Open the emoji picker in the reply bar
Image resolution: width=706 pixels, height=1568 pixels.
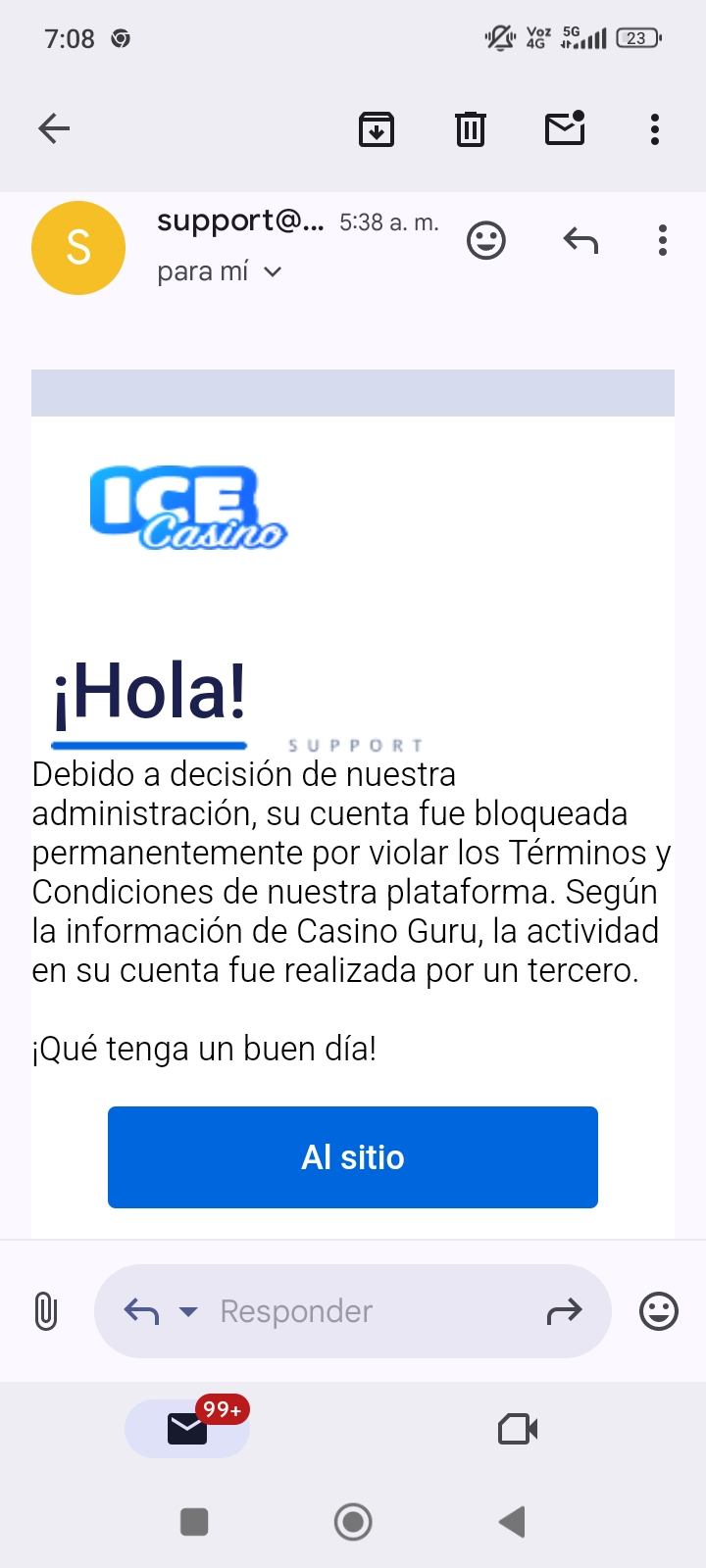pyautogui.click(x=659, y=1311)
